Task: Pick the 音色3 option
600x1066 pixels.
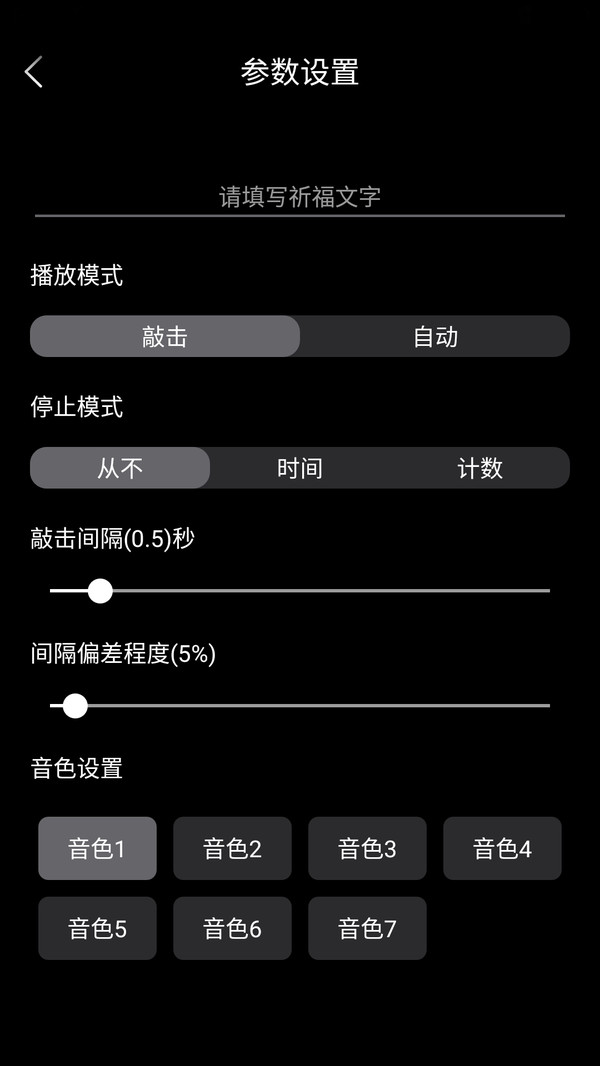Action: [x=367, y=849]
